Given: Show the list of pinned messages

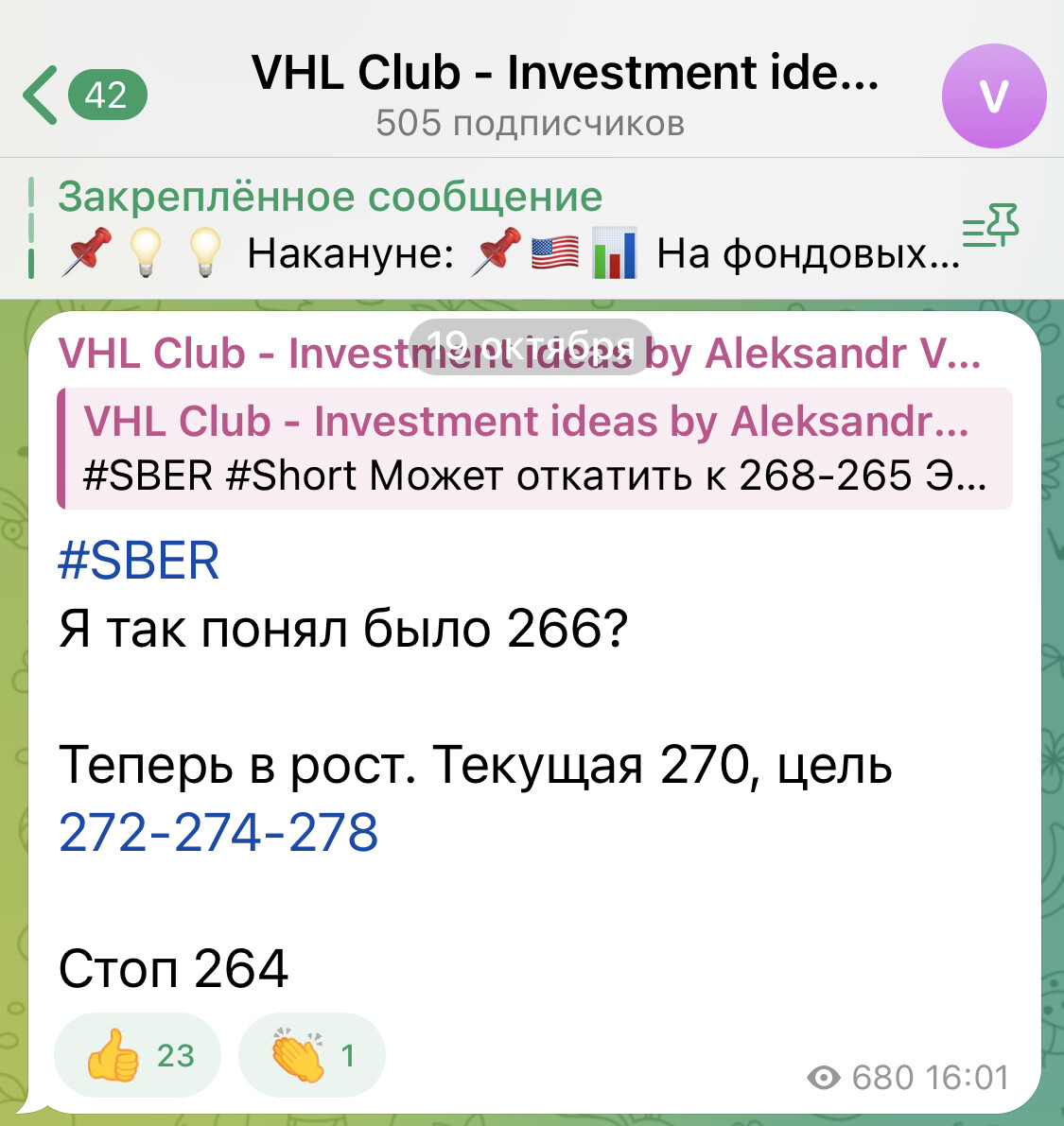Looking at the screenshot, I should pyautogui.click(x=990, y=227).
